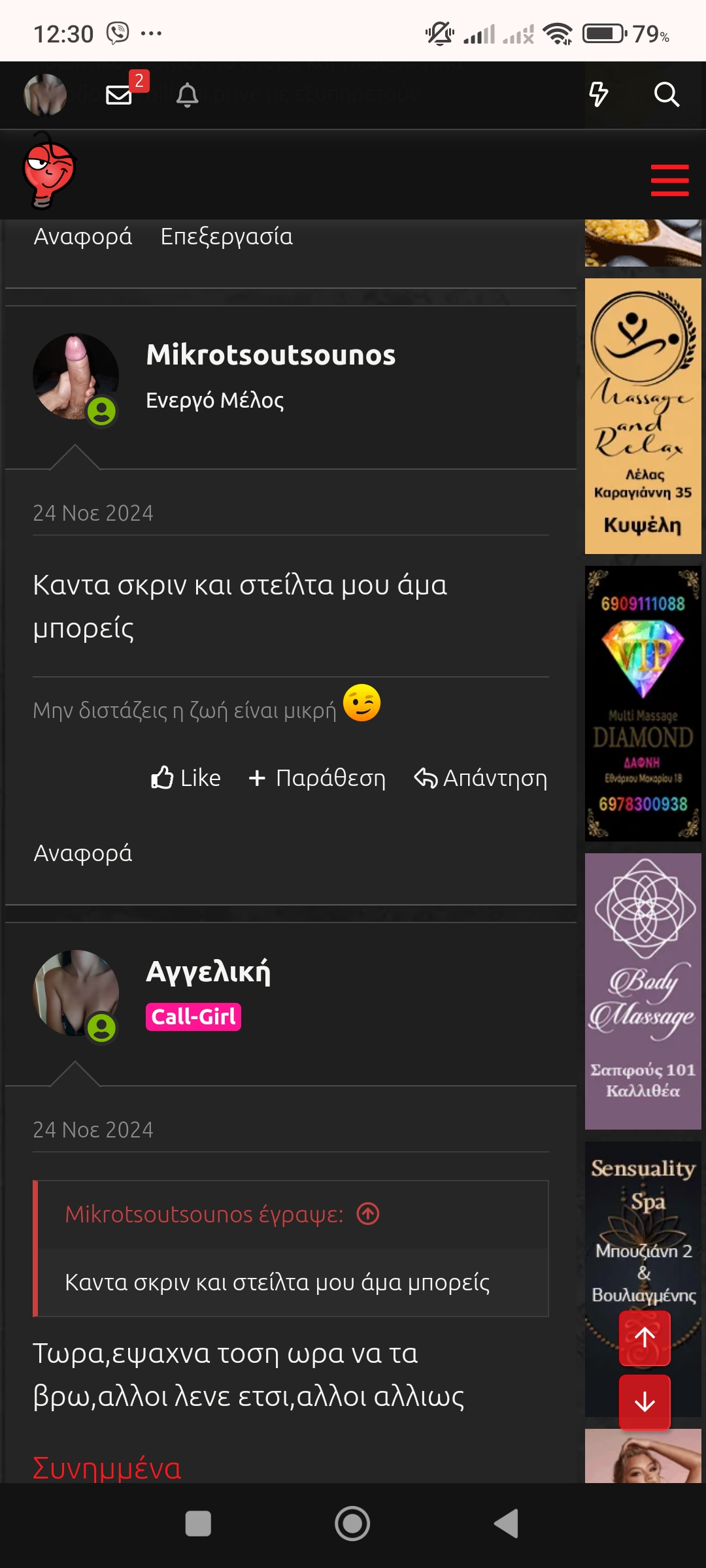Open the notifications bell
Screen dimensions: 706x1568
coord(188,95)
